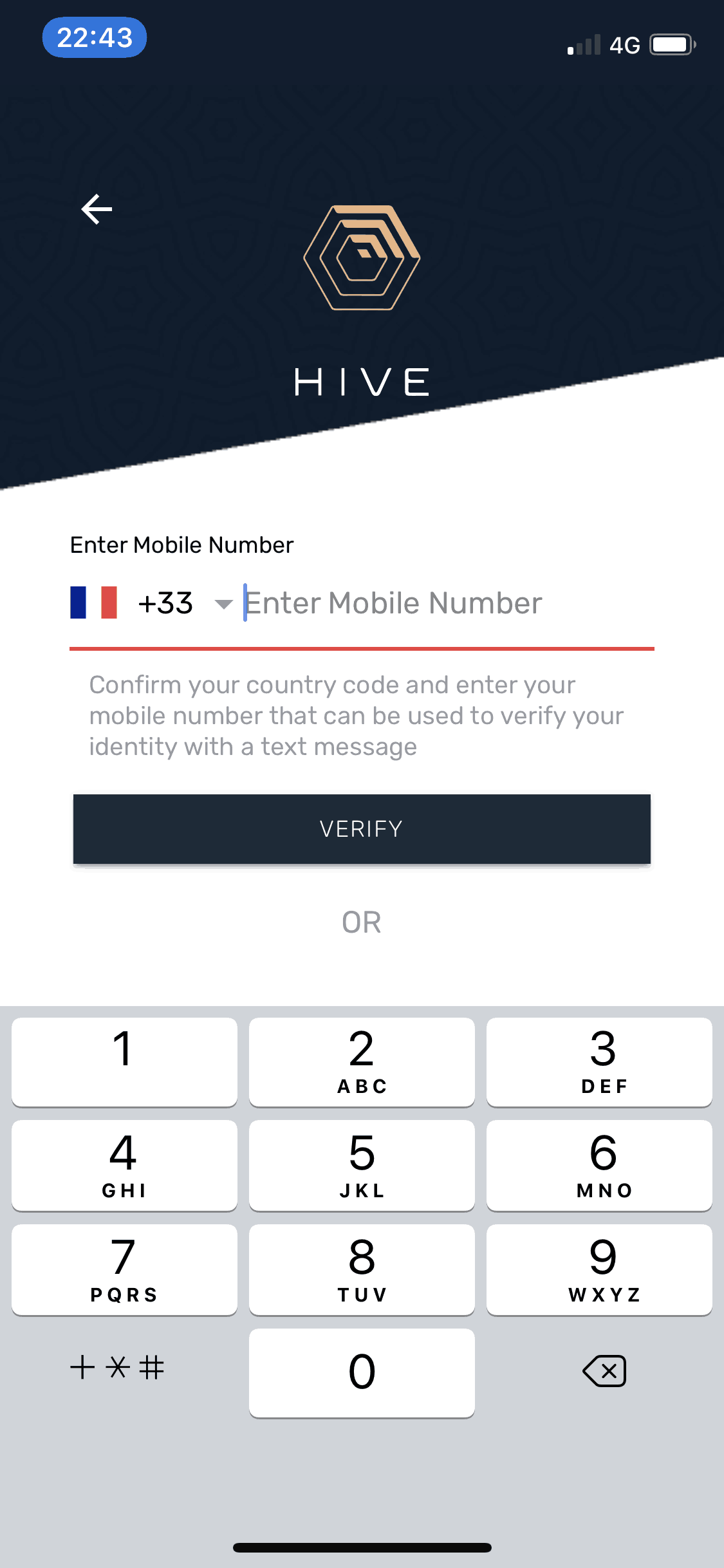Tap the VERIFY button
724x1568 pixels.
click(362, 829)
